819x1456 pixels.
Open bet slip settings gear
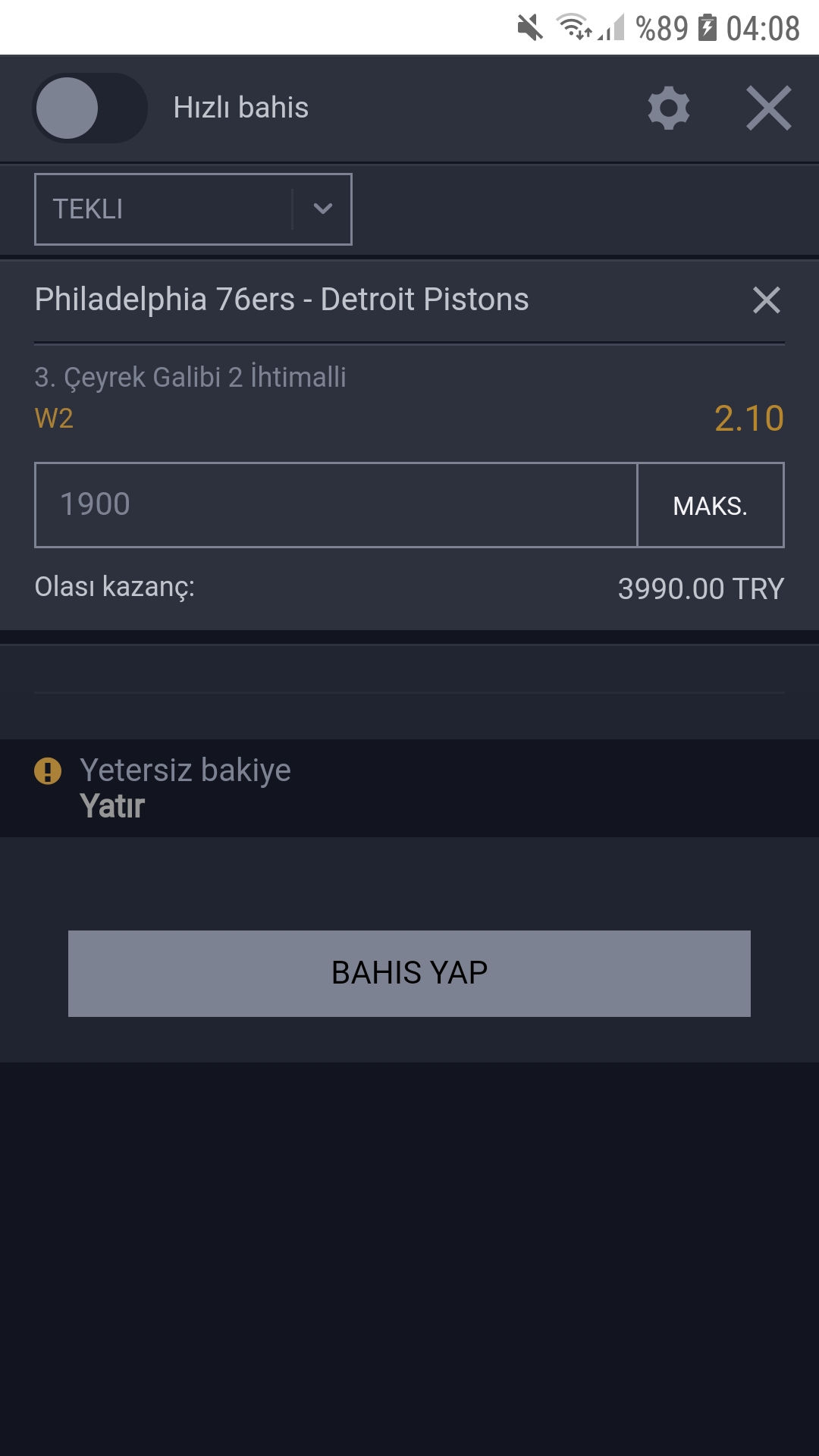(669, 108)
